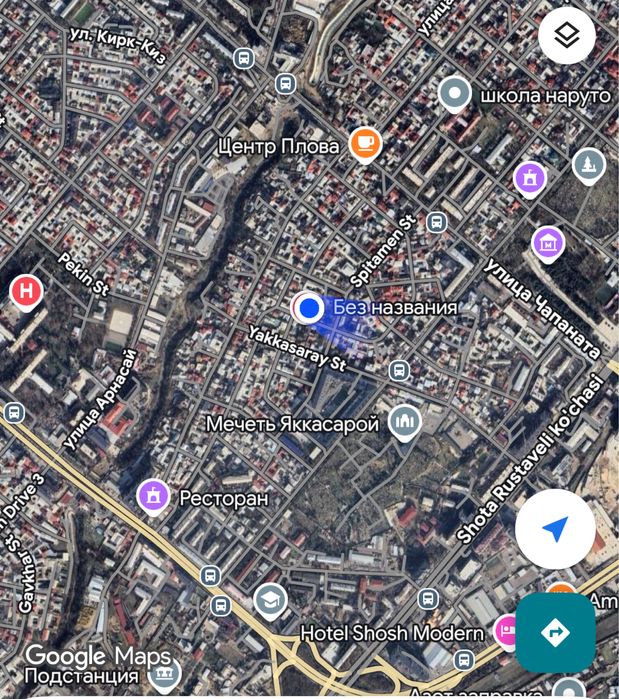This screenshot has width=619, height=699.
Task: Select the Центр Плова cafe marker
Action: click(x=364, y=143)
